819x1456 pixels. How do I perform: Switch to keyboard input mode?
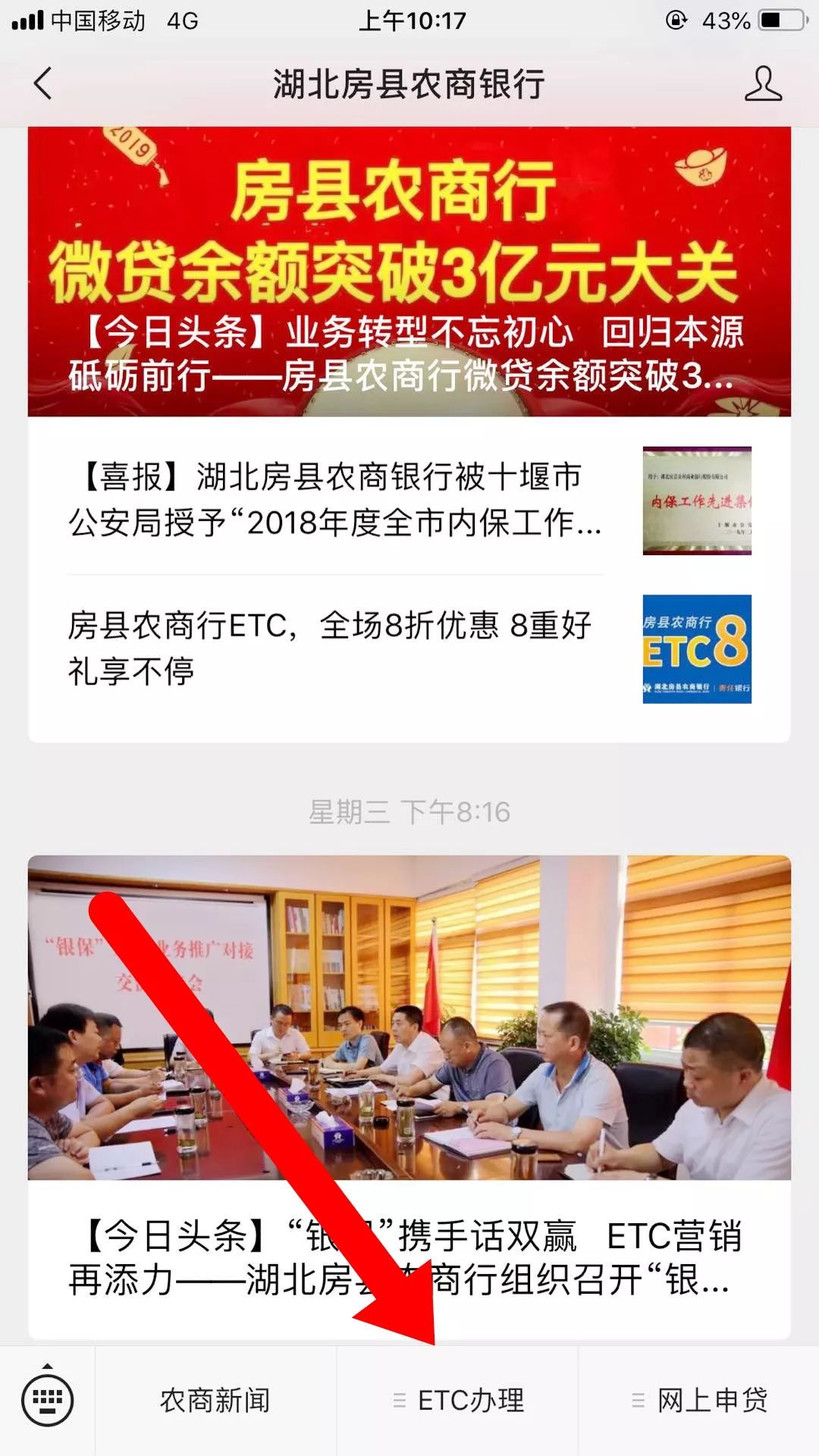(45, 1399)
